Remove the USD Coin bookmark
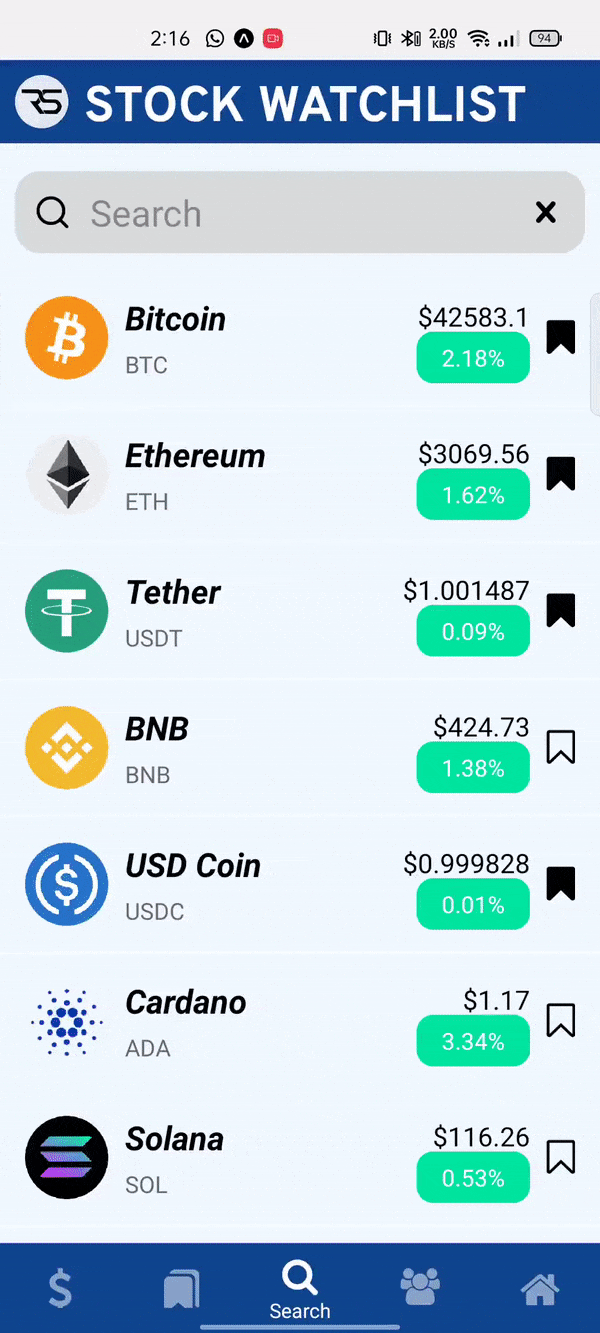The width and height of the screenshot is (600, 1333). tap(561, 884)
